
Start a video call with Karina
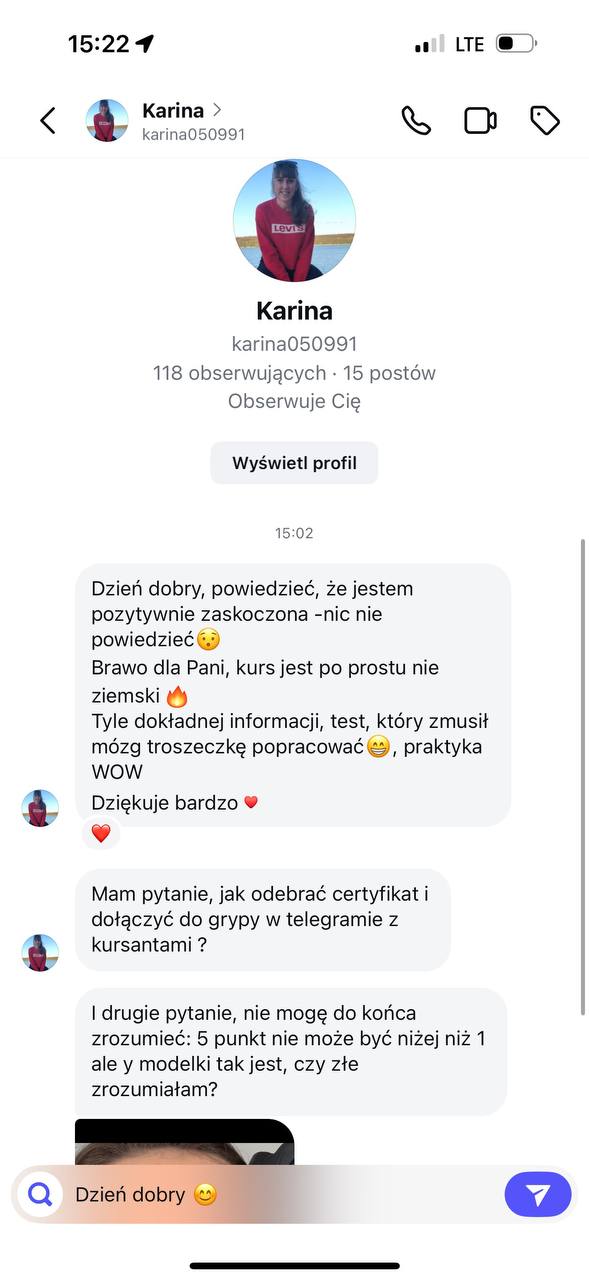click(480, 121)
